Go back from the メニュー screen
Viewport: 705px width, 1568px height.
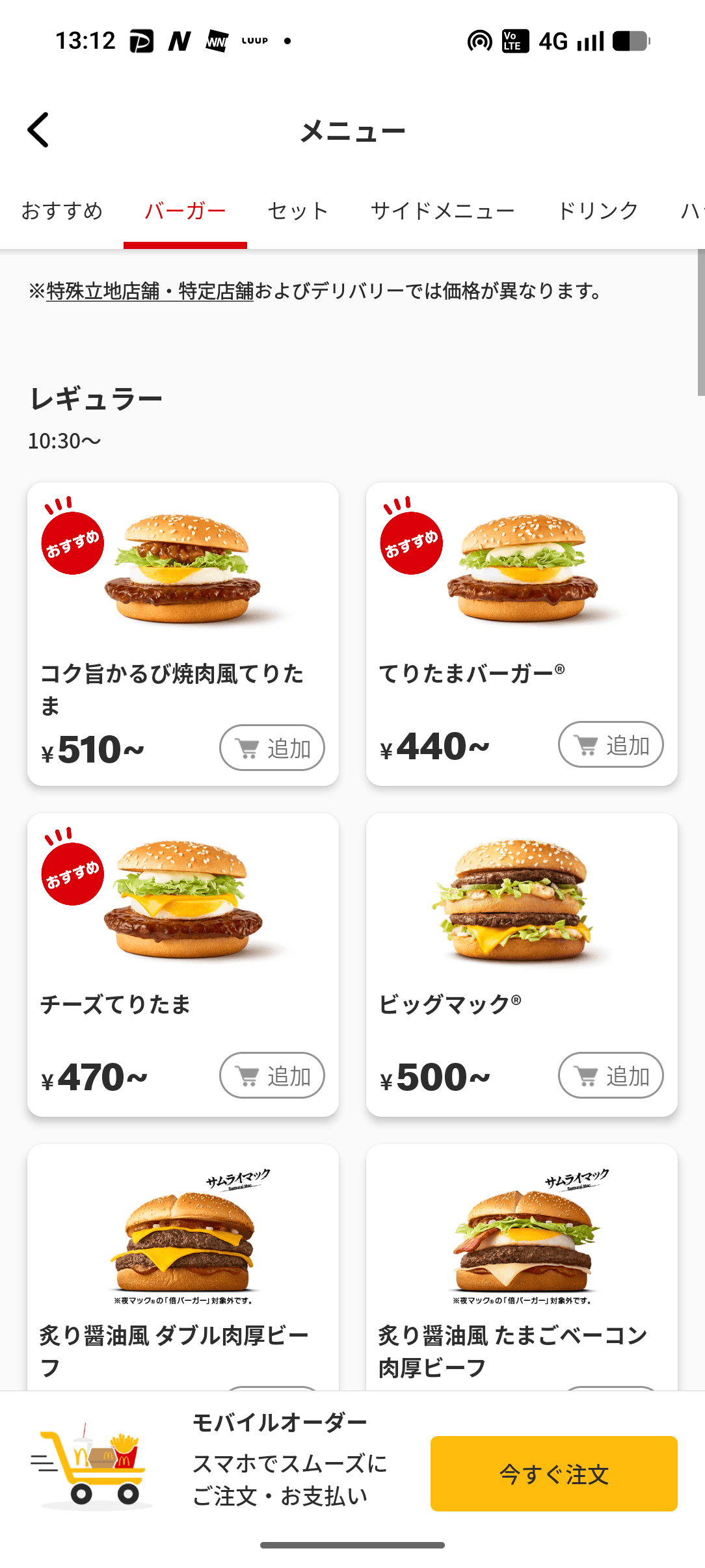tap(38, 130)
